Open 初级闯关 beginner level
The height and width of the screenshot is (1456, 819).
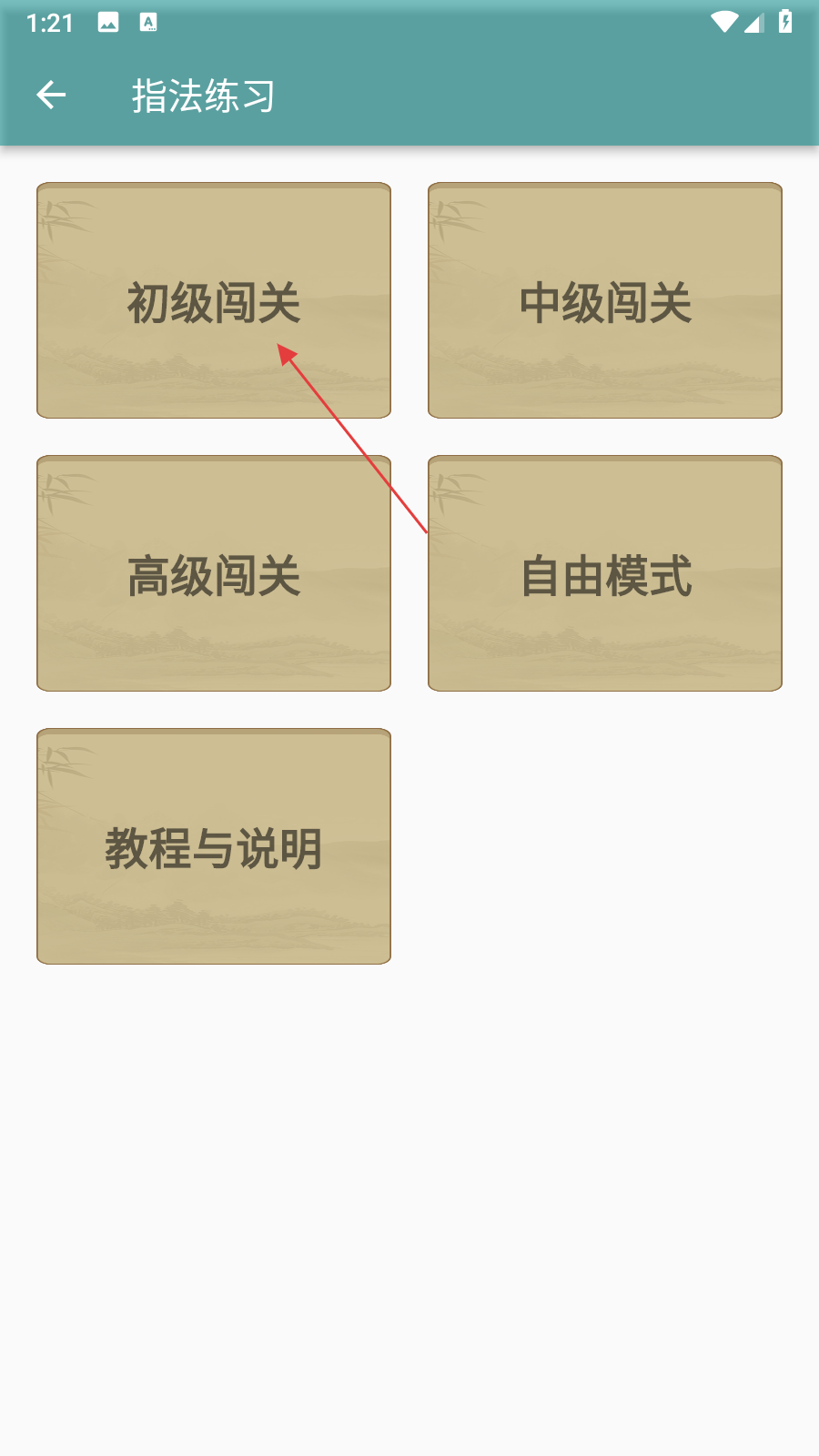point(213,300)
